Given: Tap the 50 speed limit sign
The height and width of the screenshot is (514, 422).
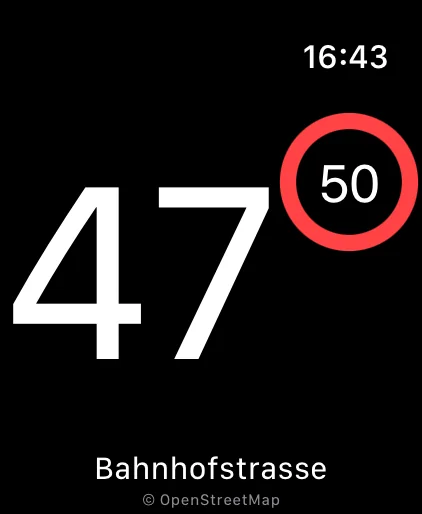Looking at the screenshot, I should (349, 182).
